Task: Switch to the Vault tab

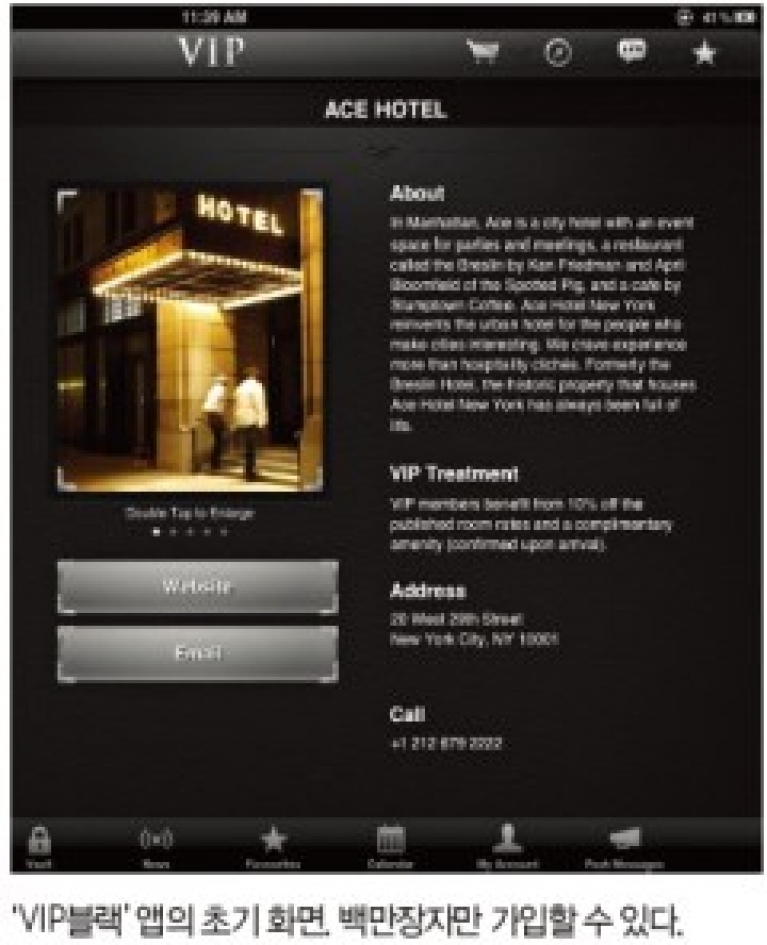Action: click(39, 845)
